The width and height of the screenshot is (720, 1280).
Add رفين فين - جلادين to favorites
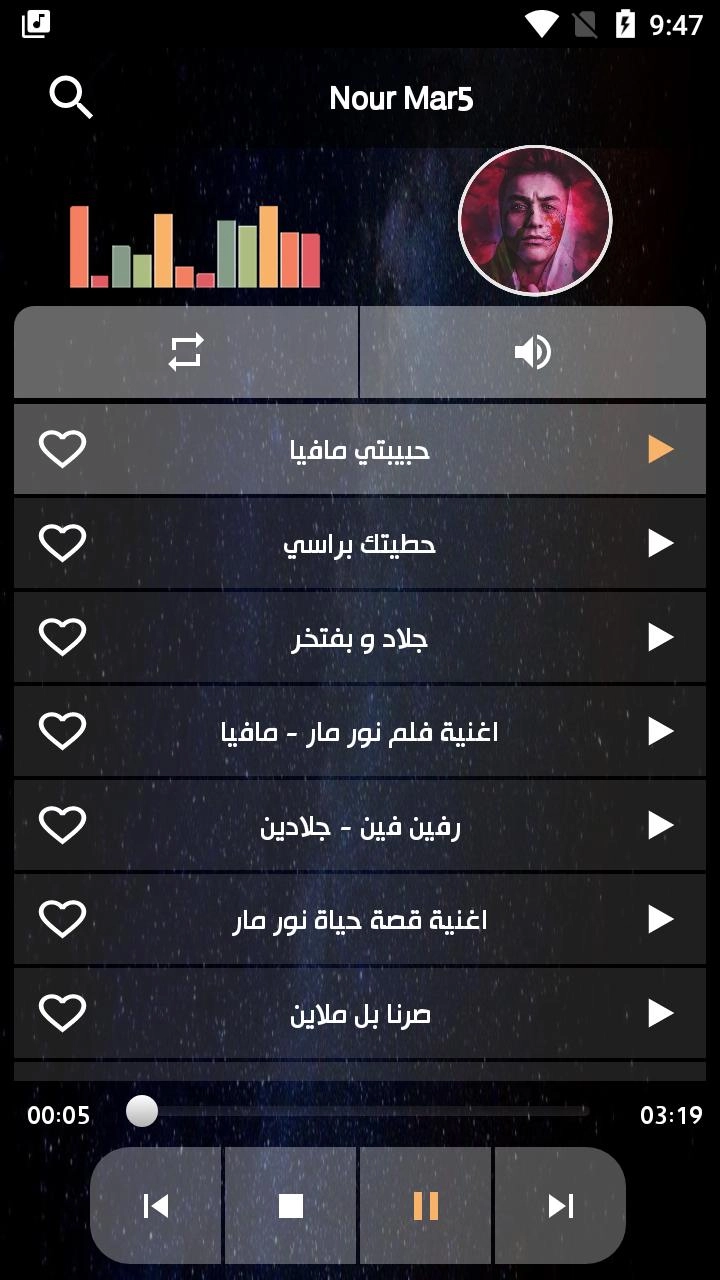click(x=62, y=825)
